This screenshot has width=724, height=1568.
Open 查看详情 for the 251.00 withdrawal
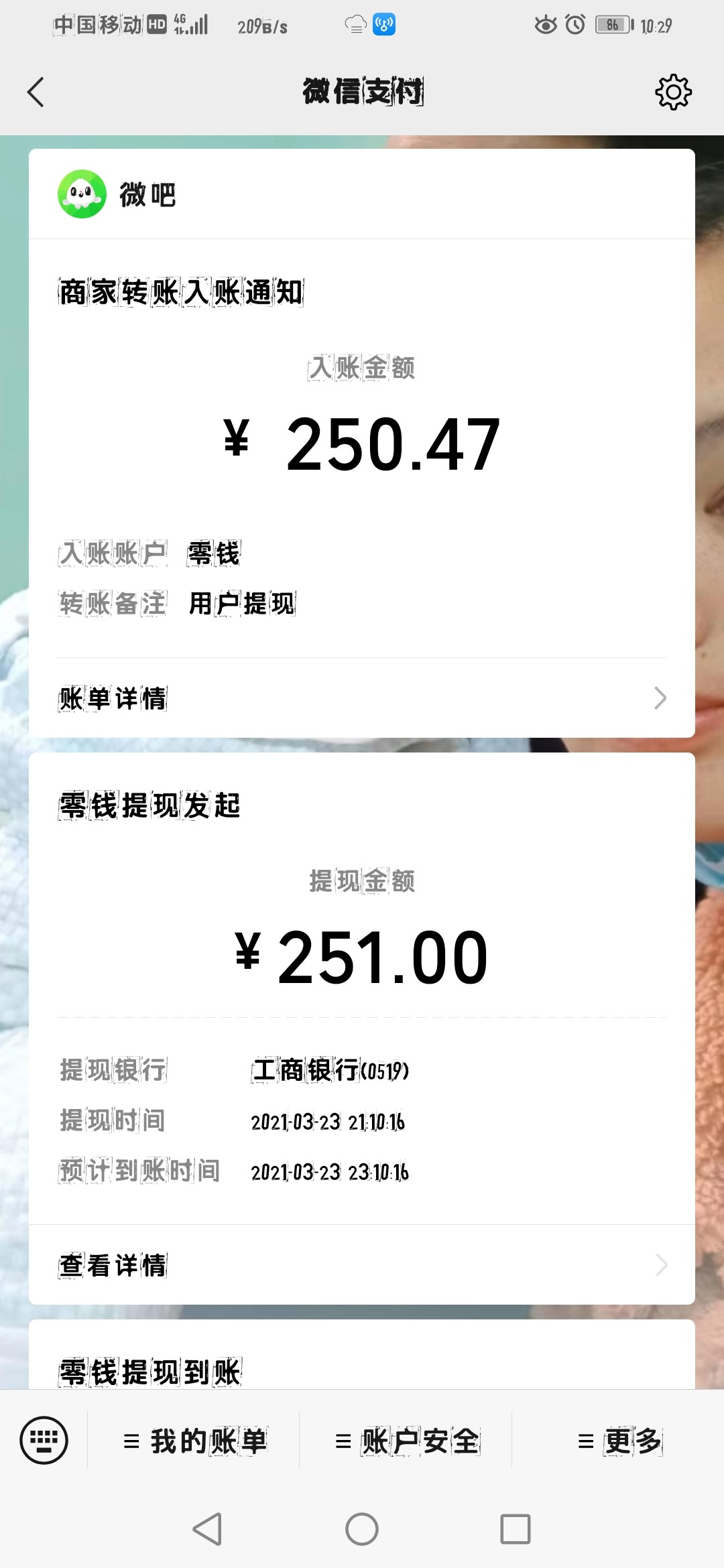361,1265
